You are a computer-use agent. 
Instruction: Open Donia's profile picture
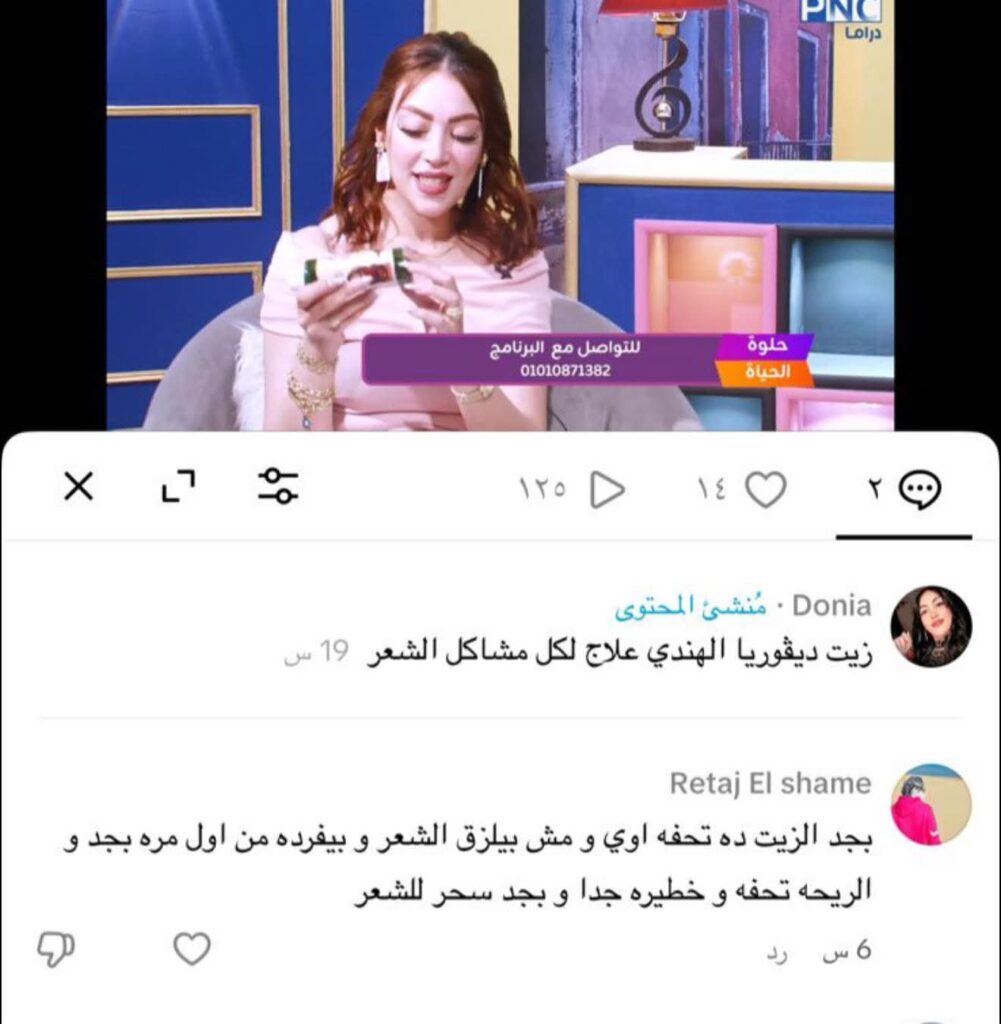pos(931,626)
